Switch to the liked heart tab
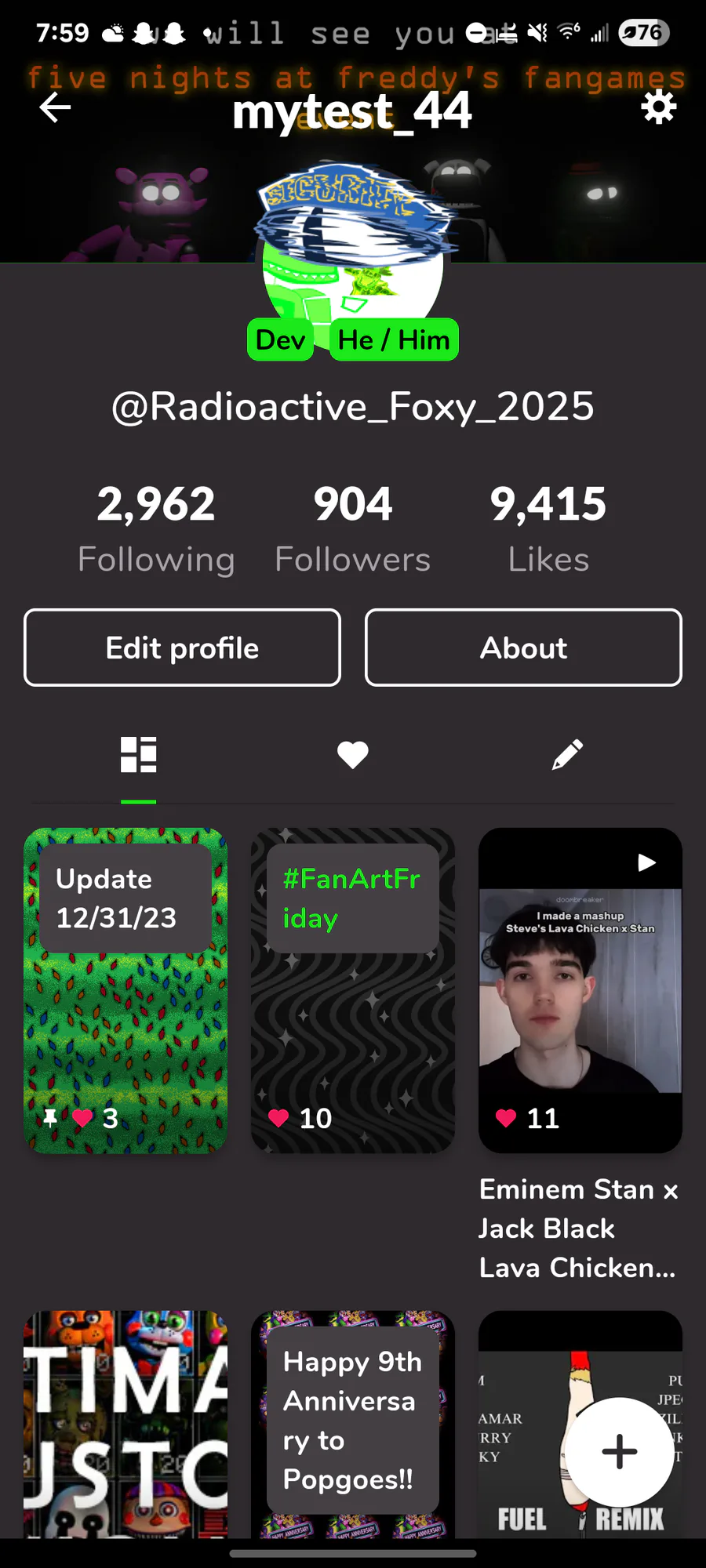 tap(353, 755)
